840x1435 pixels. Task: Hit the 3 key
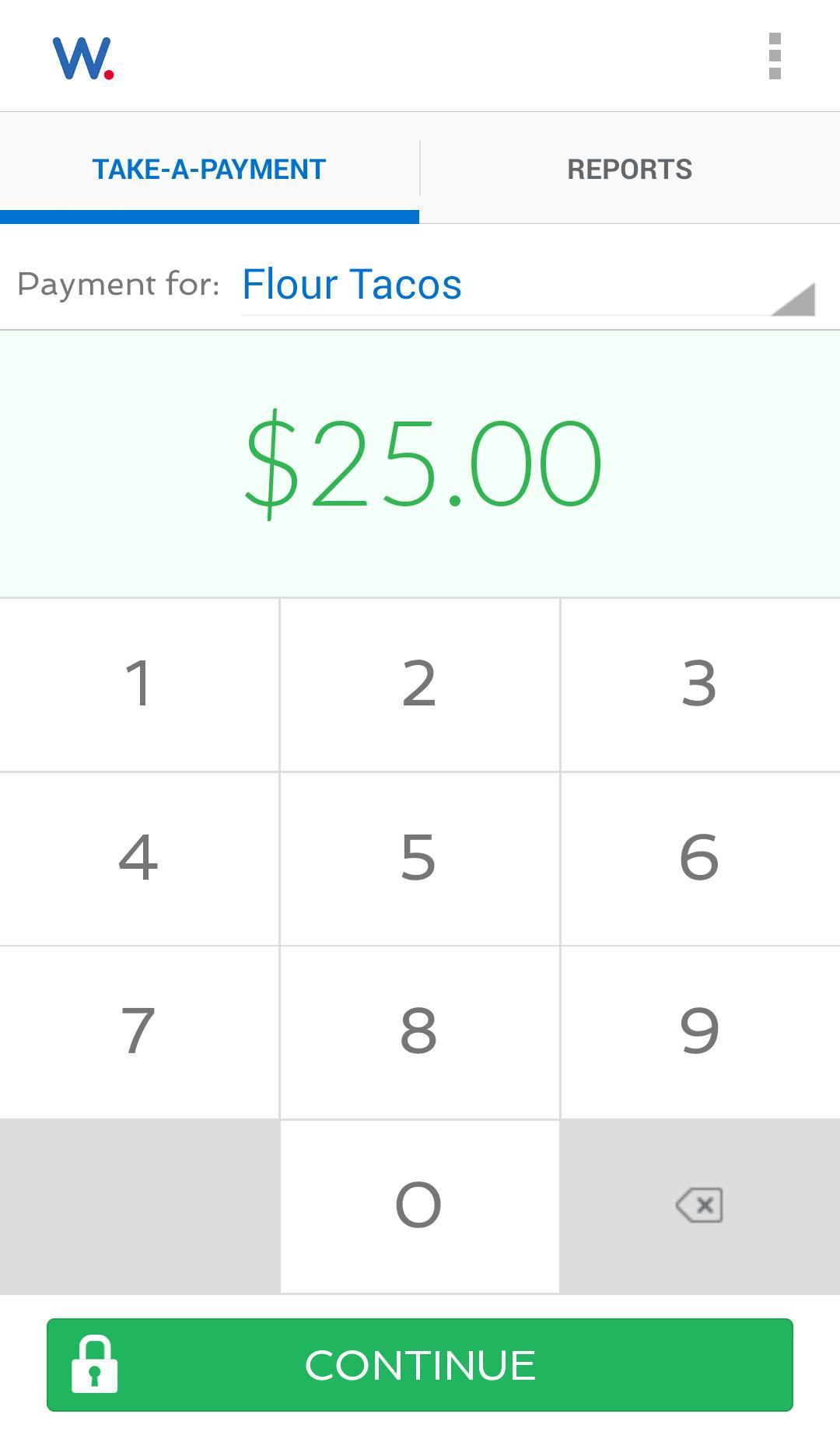(699, 684)
